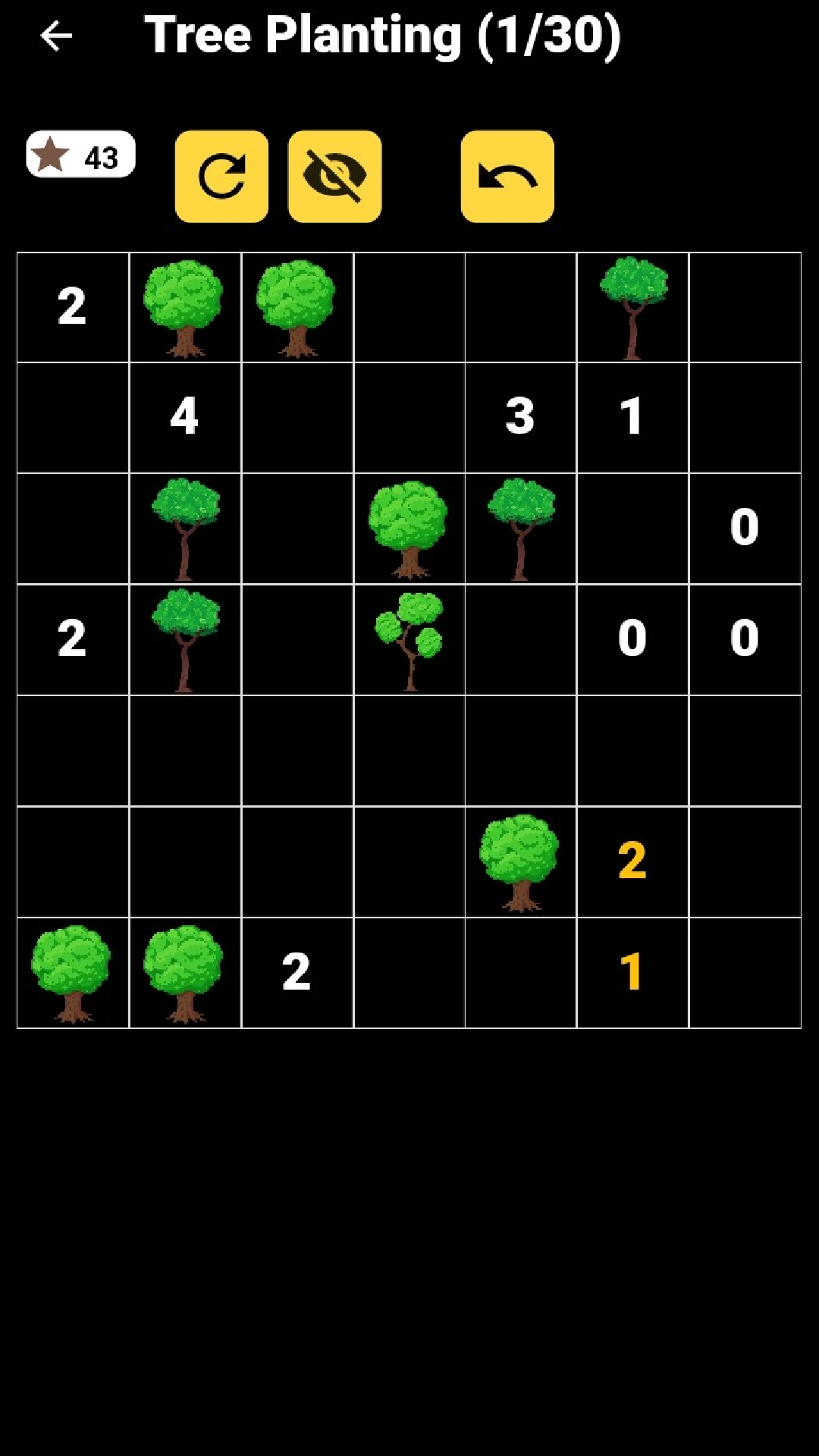Tap the thin tree above the white 1
Image resolution: width=819 pixels, height=1456 pixels.
[633, 307]
